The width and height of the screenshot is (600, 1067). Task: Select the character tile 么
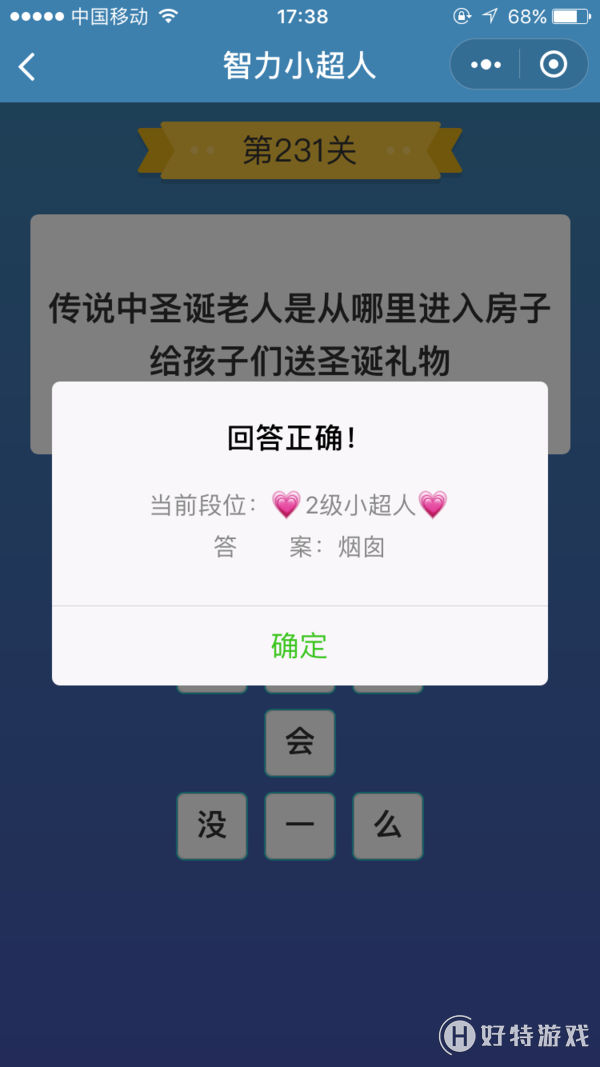(387, 826)
